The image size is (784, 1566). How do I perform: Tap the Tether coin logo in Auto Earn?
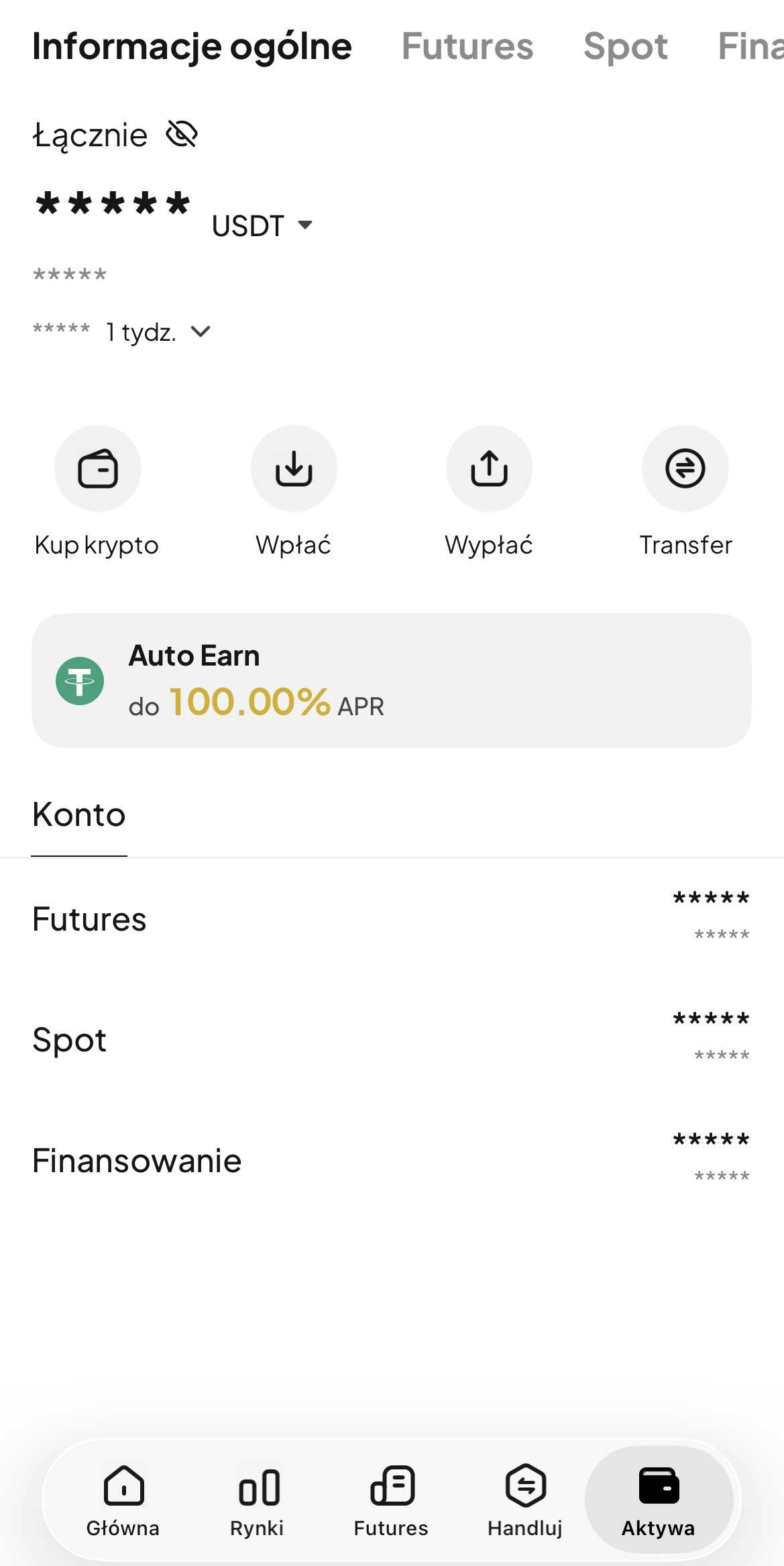(79, 680)
